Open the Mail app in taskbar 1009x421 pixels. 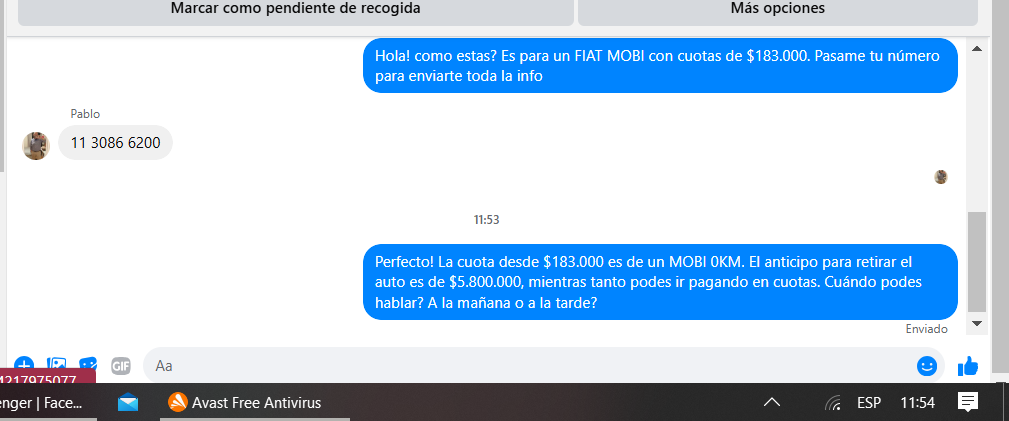128,402
